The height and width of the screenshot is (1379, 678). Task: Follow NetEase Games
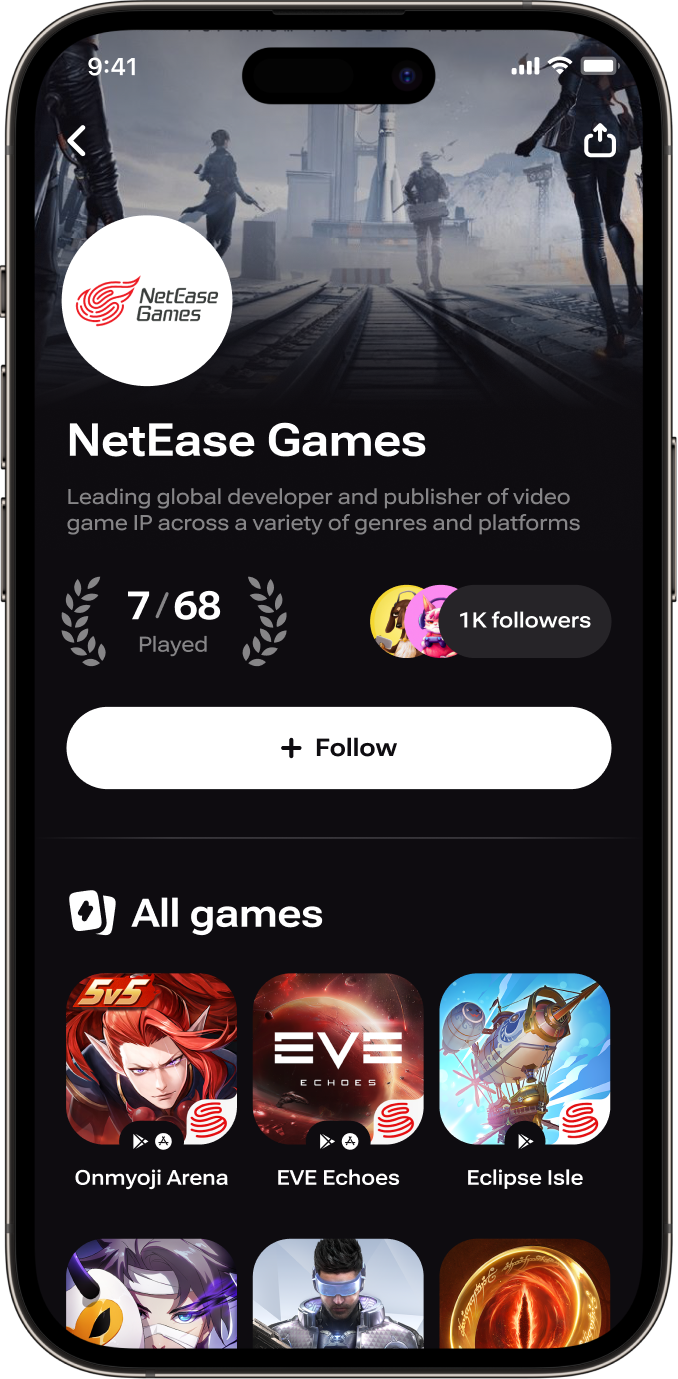339,748
